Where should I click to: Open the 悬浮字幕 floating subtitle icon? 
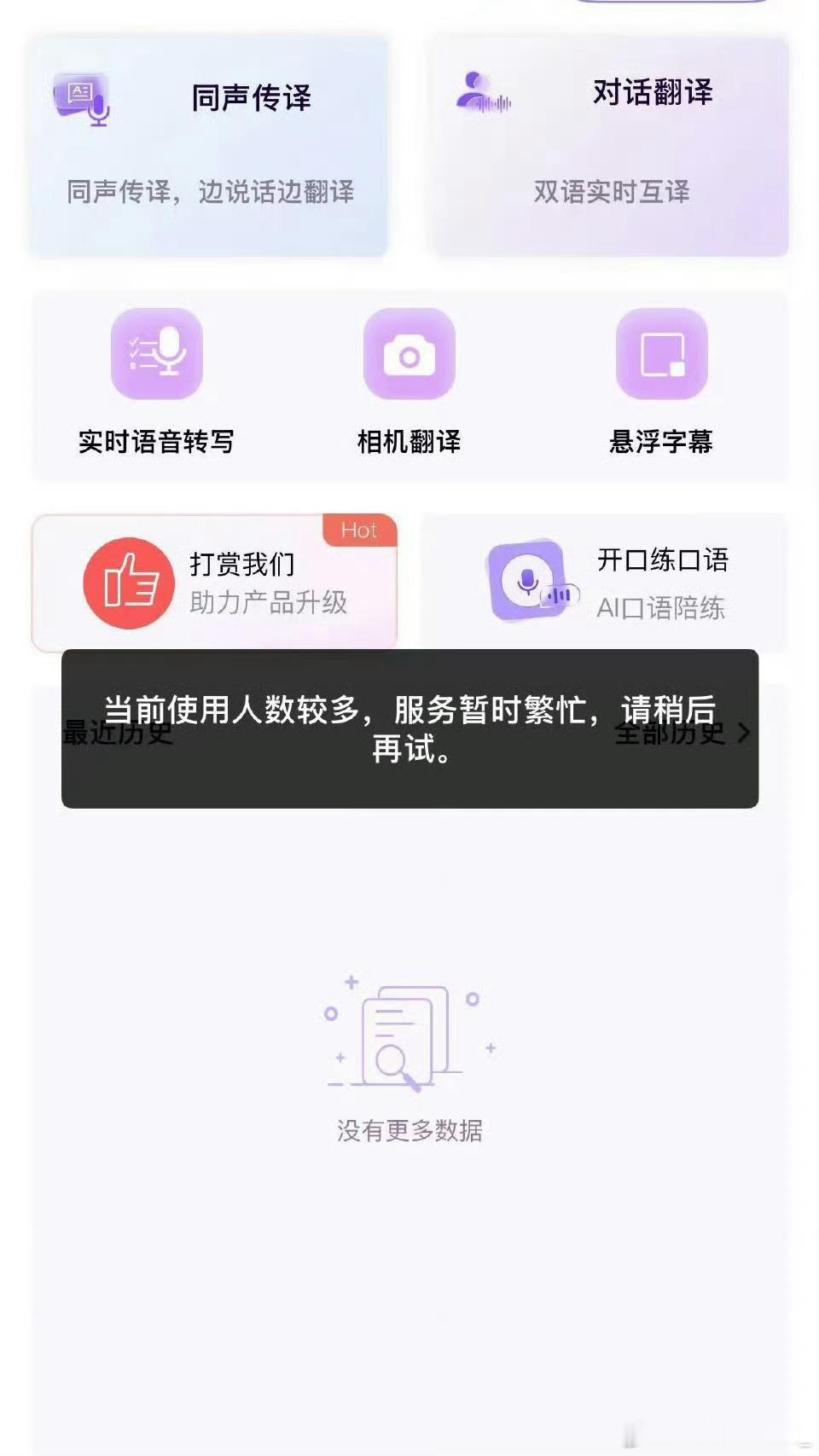[x=659, y=356]
